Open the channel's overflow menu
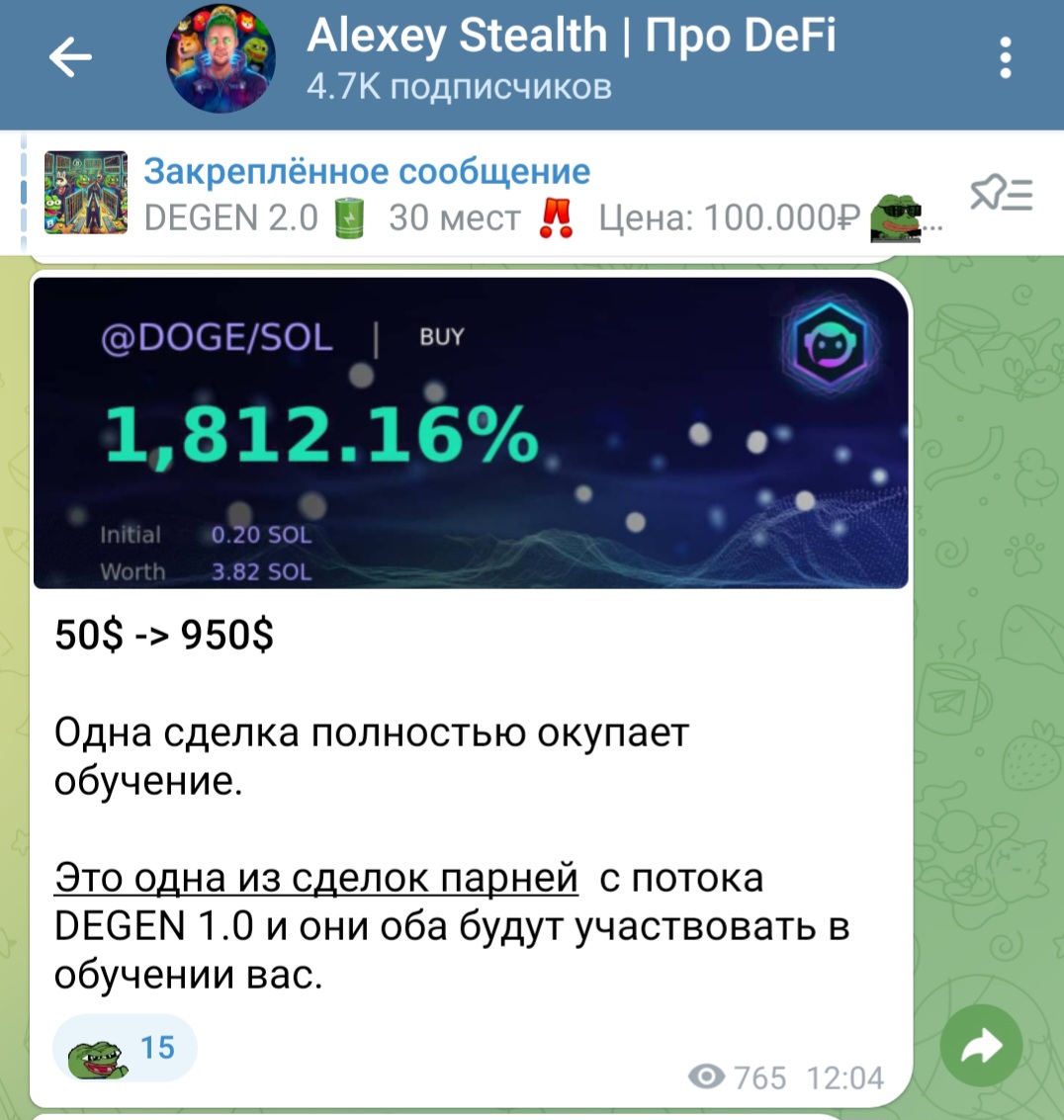Viewport: 1064px width, 1120px height. click(1005, 58)
